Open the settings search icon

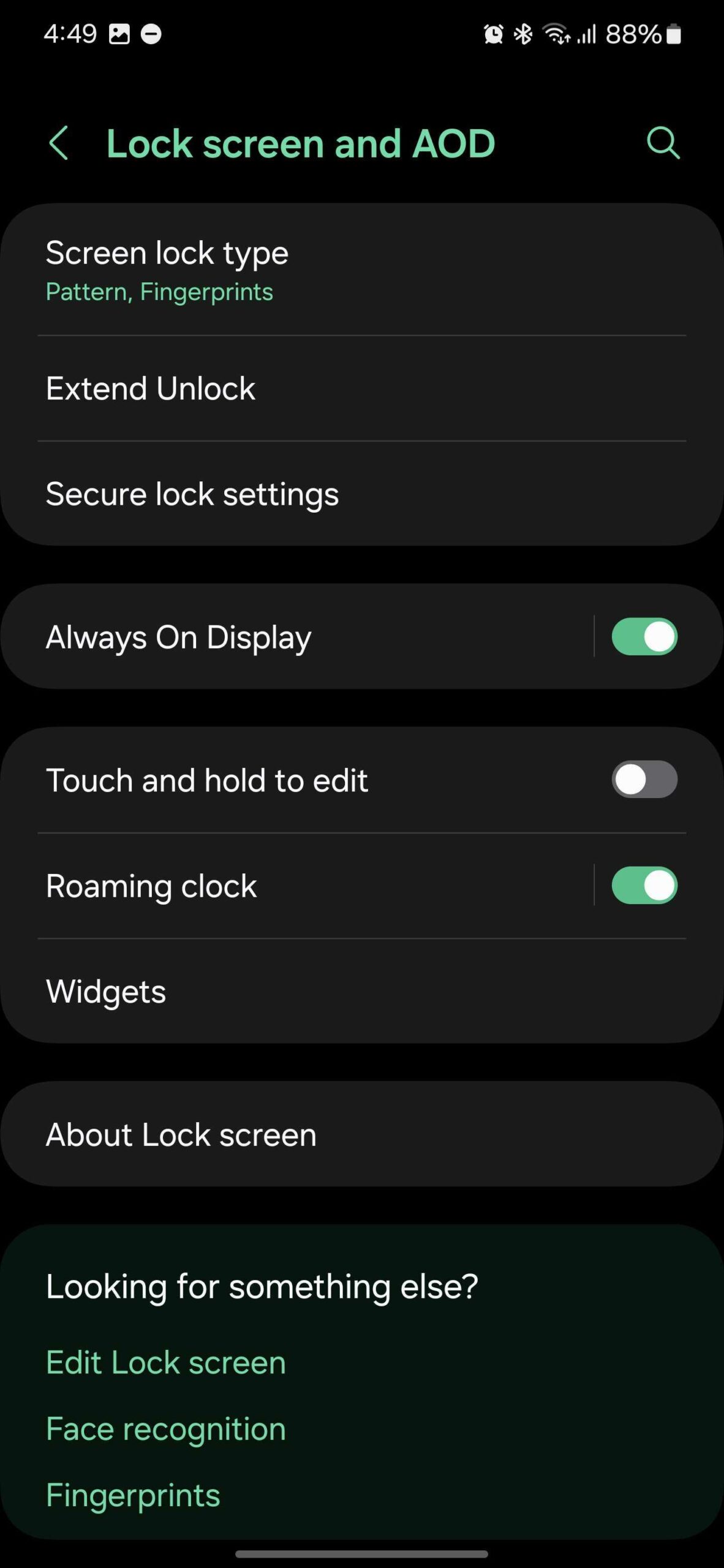663,144
